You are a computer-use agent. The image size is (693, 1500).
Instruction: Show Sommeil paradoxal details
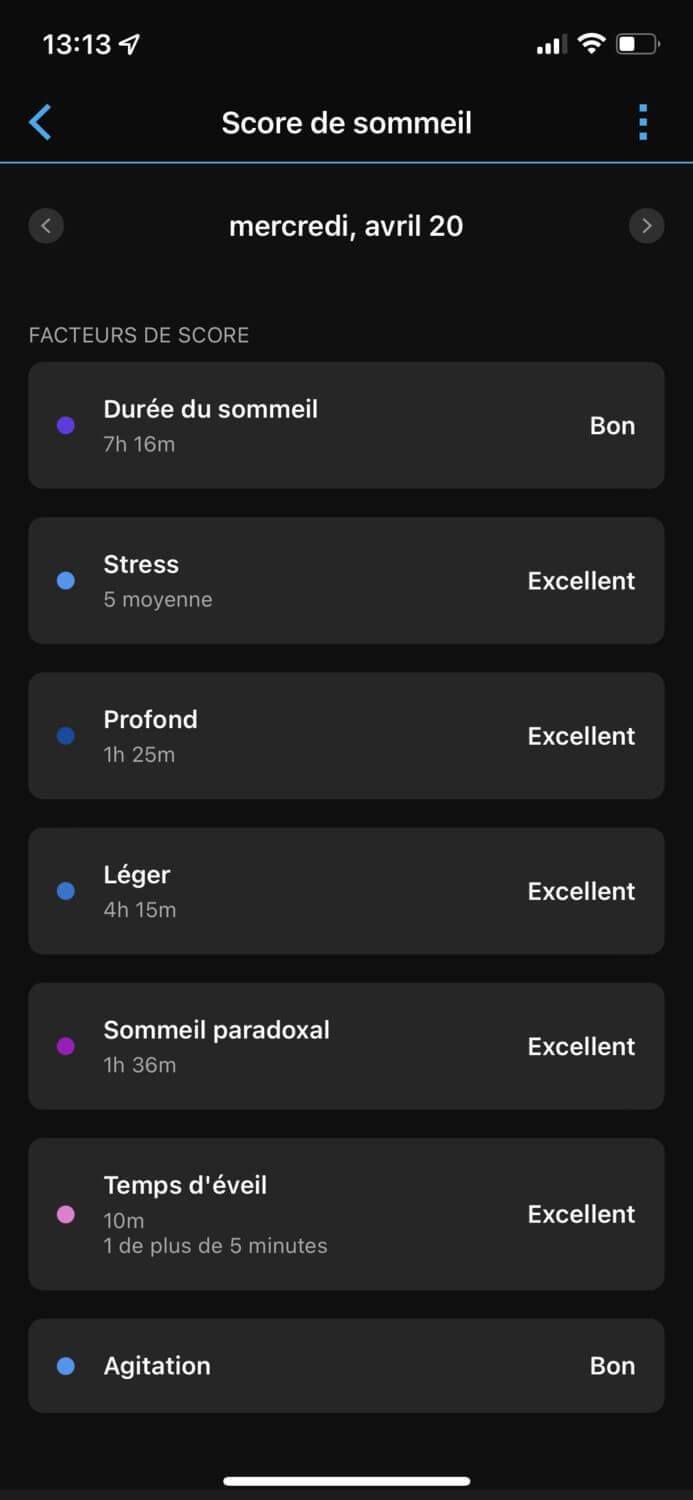coord(346,1046)
